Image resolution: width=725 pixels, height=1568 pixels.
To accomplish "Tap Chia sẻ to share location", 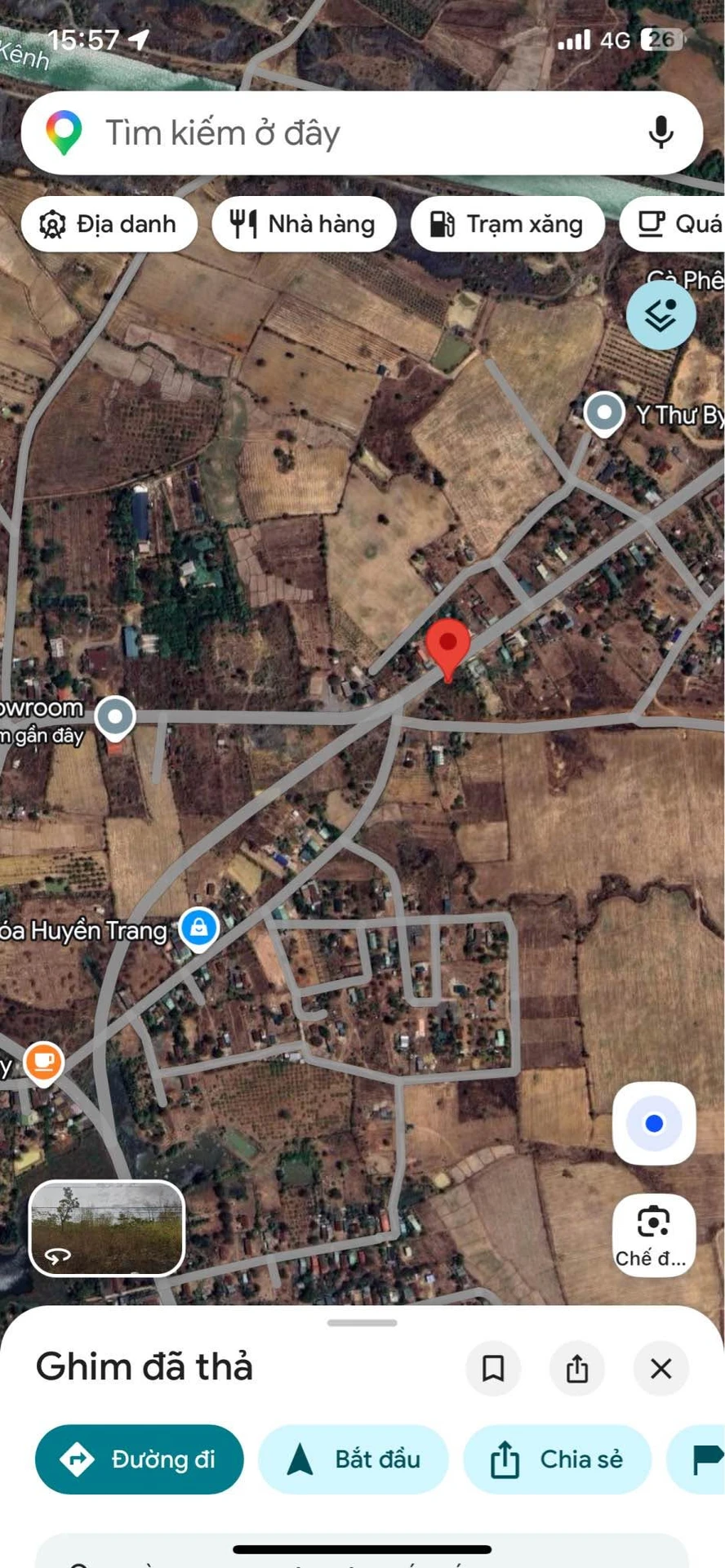I will tap(558, 1459).
